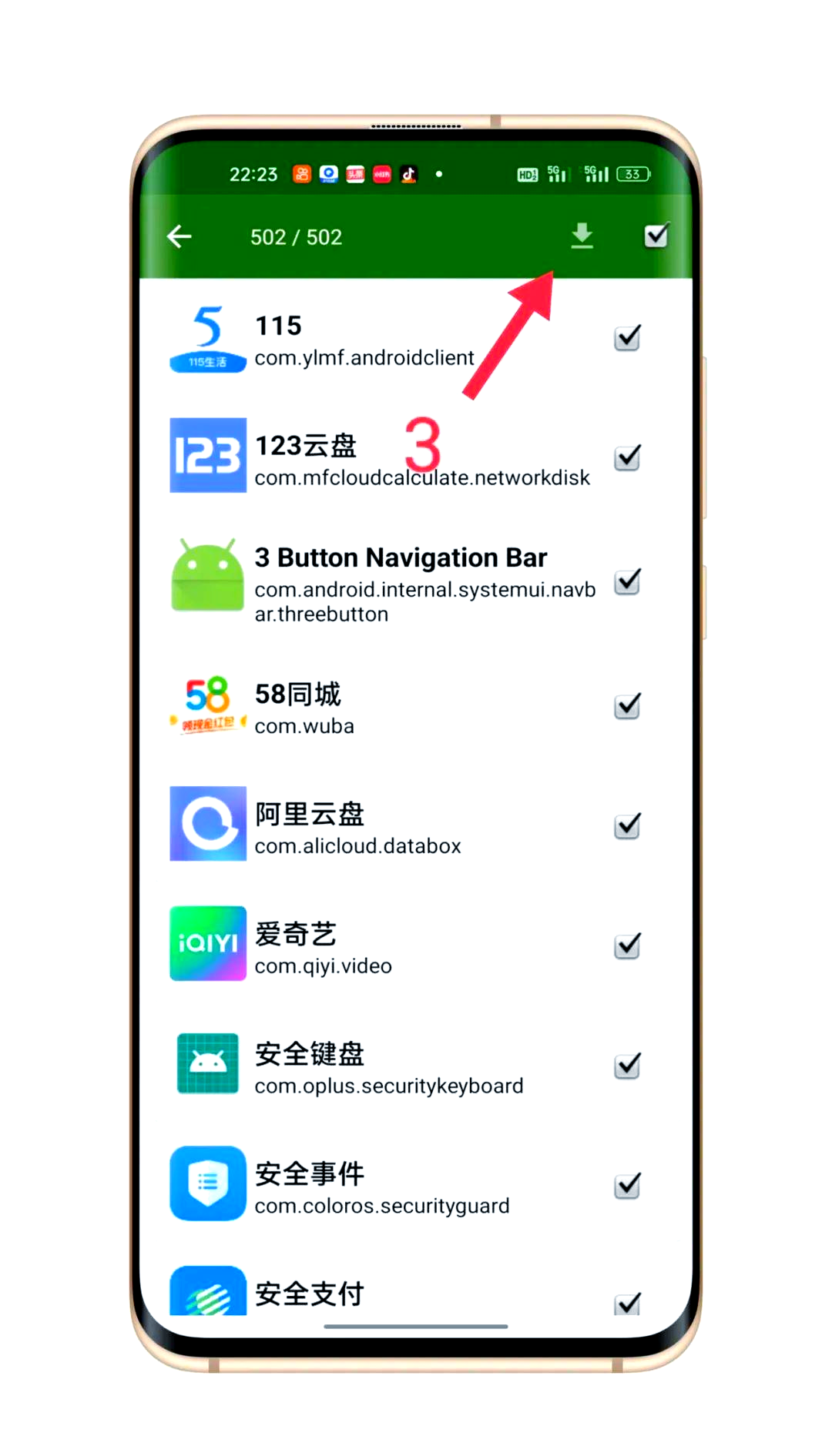This screenshot has width=832, height=1456.
Task: Toggle the select-all checkbox in toolbar
Action: [656, 235]
